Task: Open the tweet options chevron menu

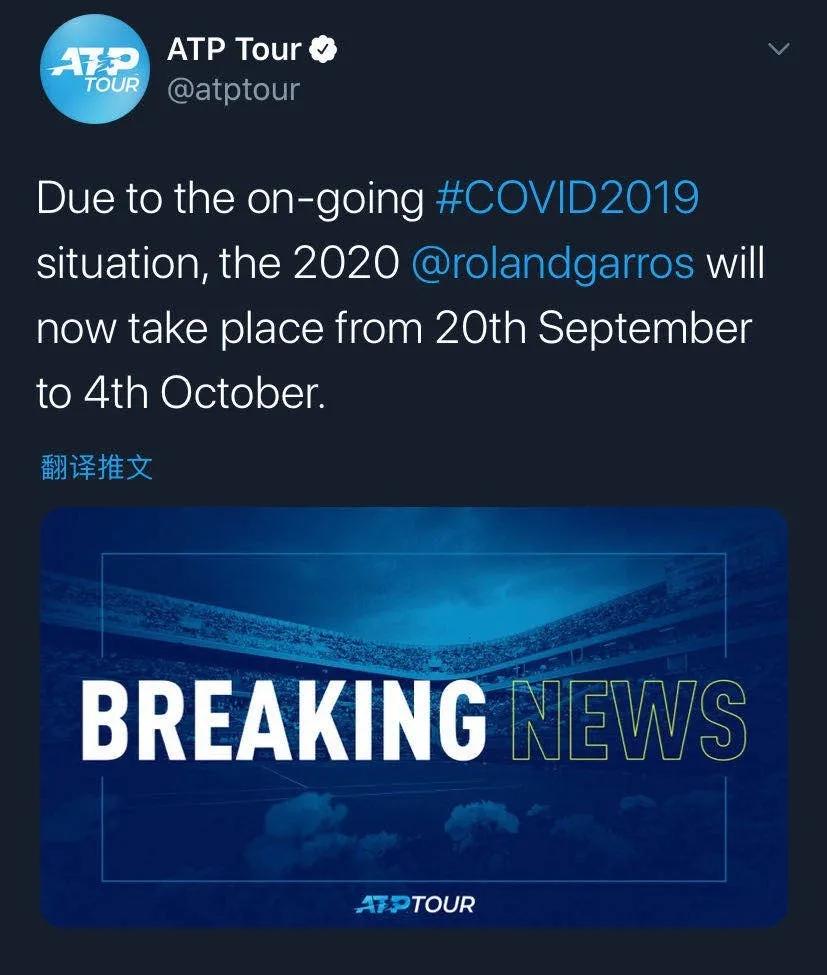Action: point(777,49)
